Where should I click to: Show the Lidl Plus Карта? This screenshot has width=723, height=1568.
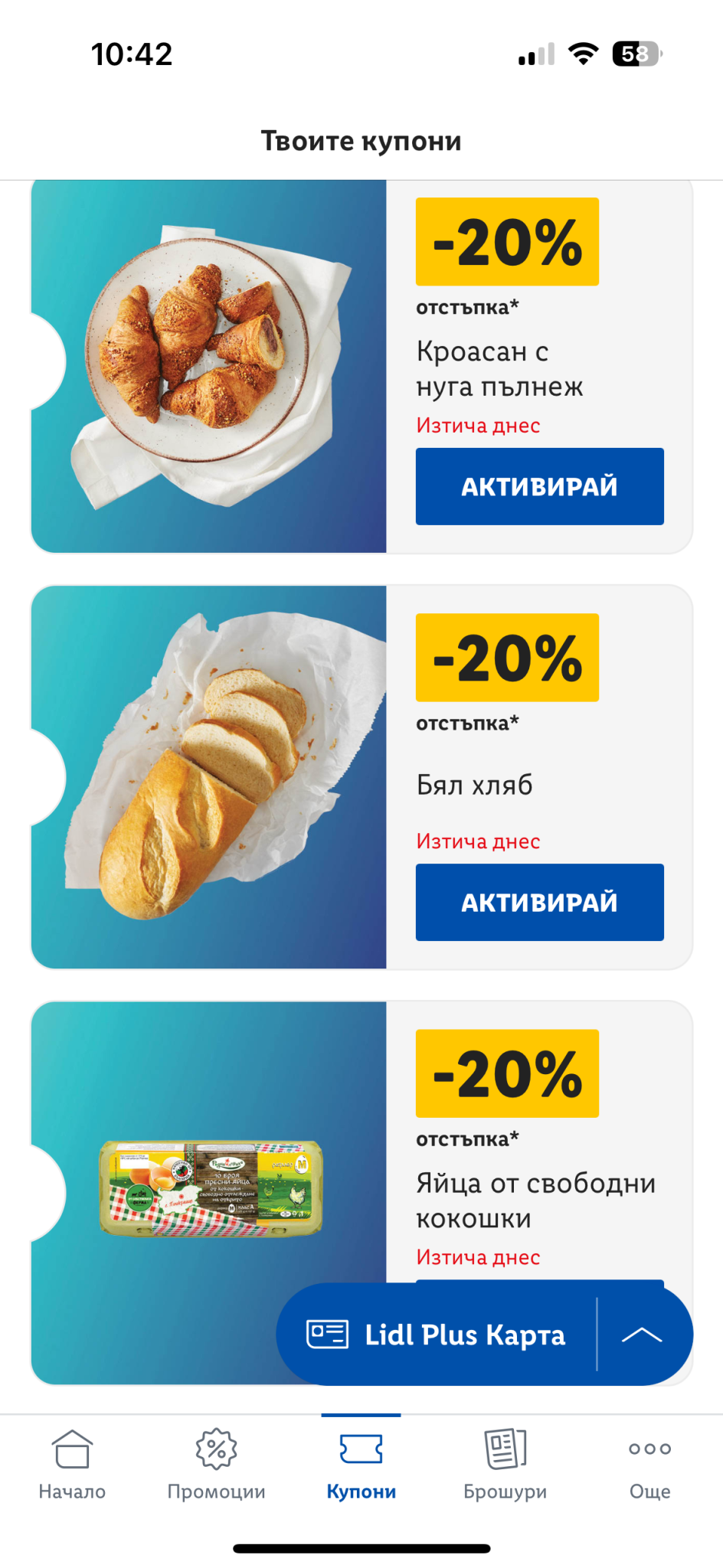click(x=437, y=1334)
